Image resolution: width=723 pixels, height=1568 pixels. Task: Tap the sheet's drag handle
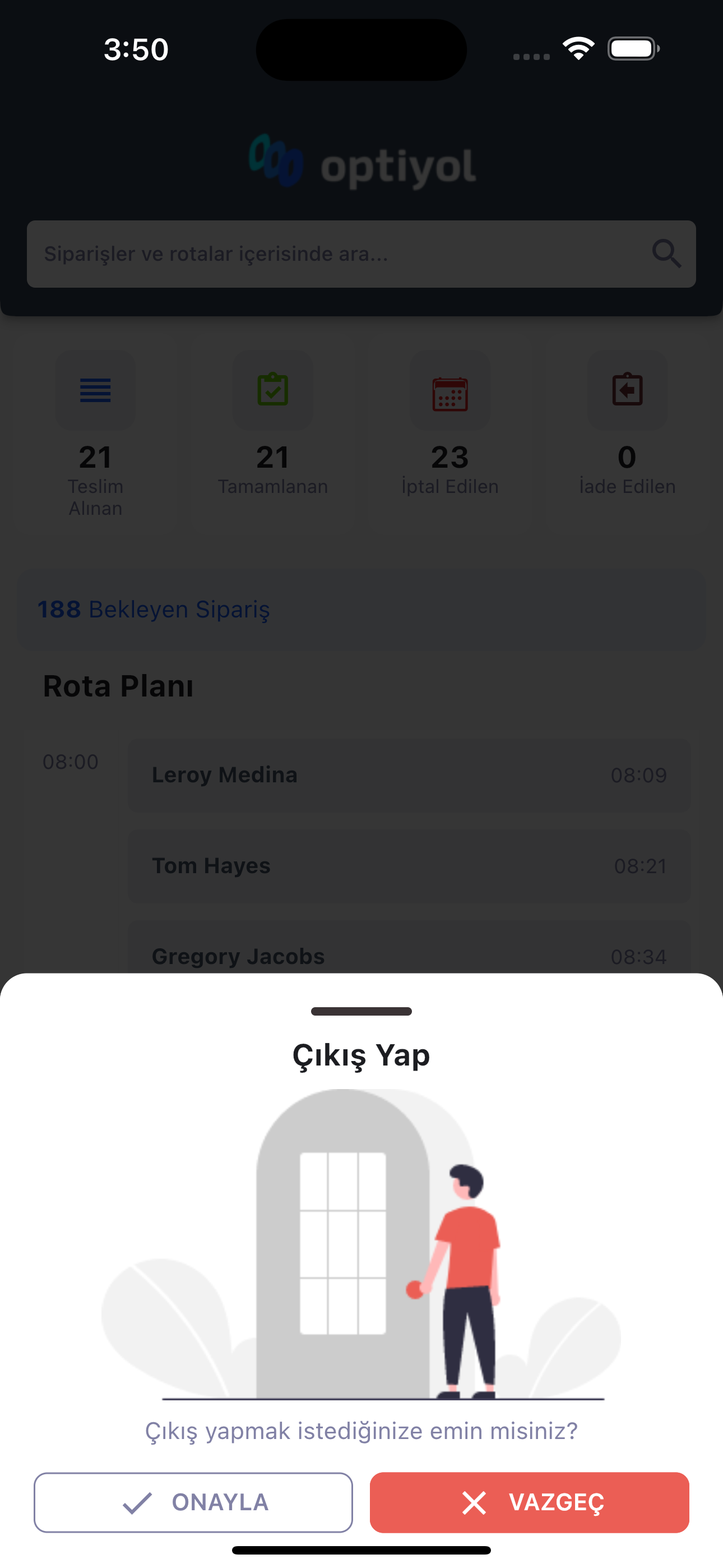point(361,1011)
